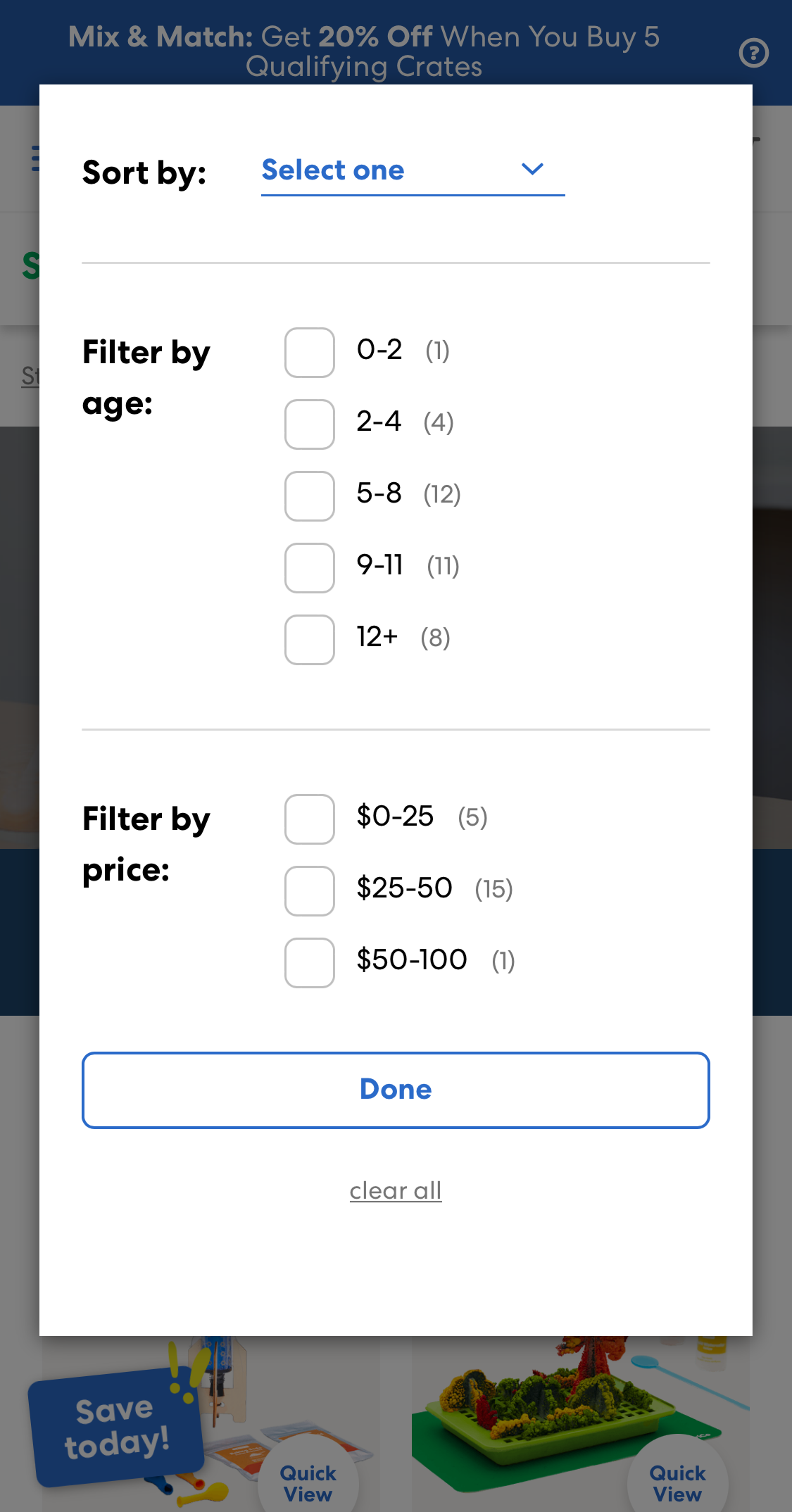Enable the 2-4 age filter
The image size is (792, 1512).
click(308, 424)
